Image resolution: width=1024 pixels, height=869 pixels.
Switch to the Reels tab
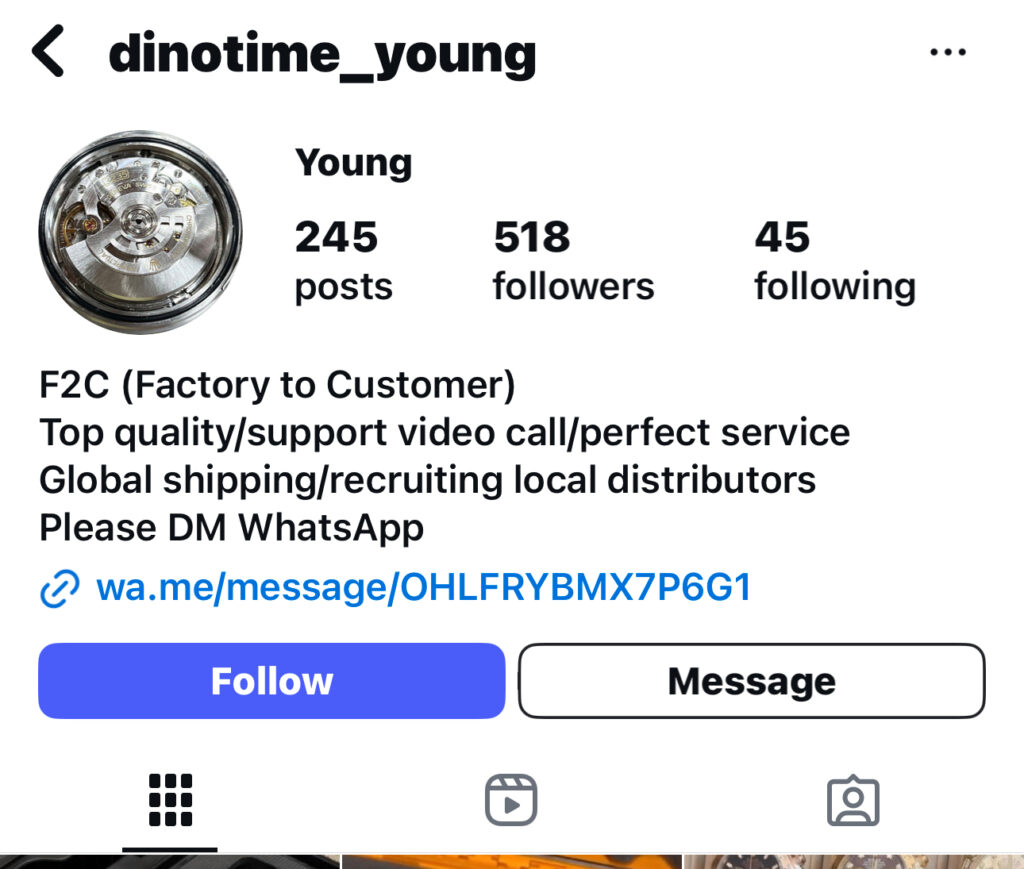pos(511,800)
